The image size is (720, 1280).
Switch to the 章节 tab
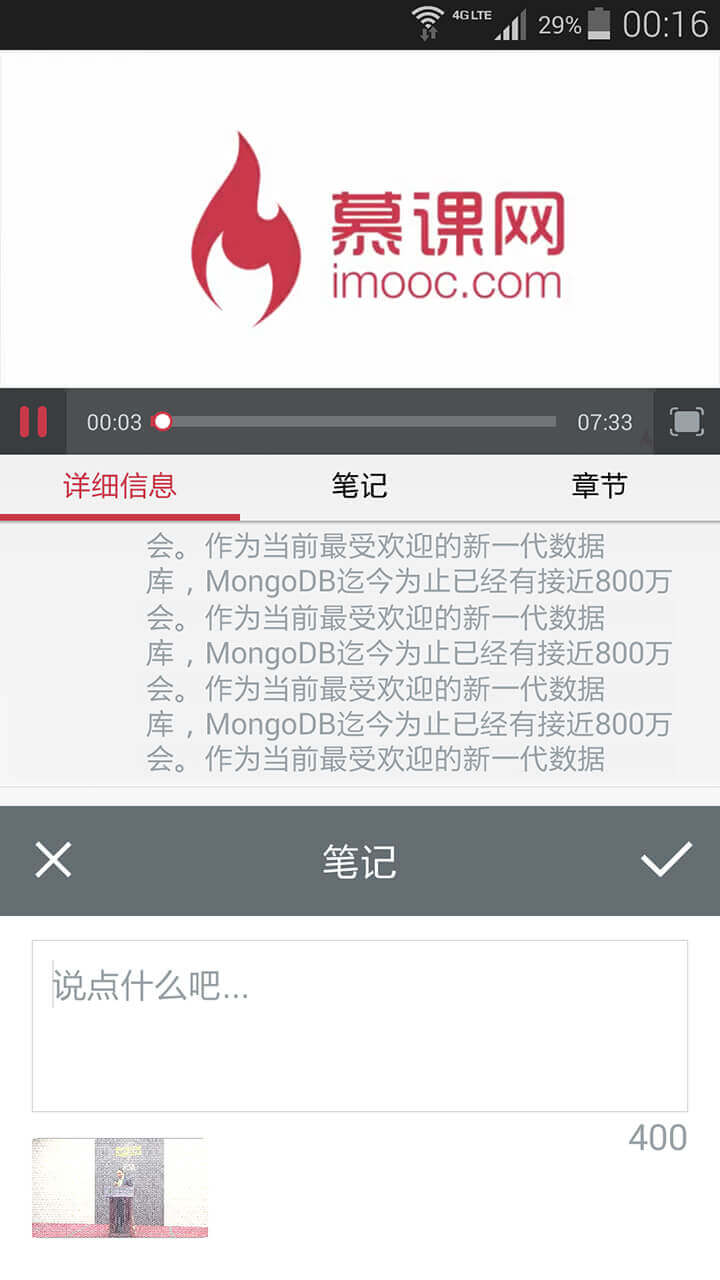coord(599,487)
